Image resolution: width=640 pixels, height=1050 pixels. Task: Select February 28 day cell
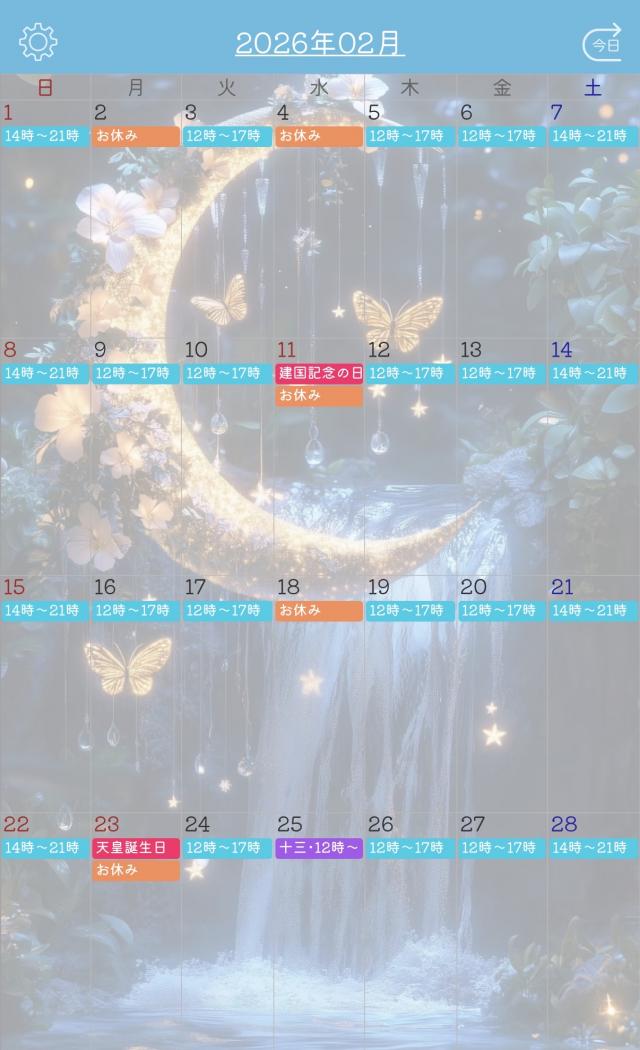pos(593,910)
